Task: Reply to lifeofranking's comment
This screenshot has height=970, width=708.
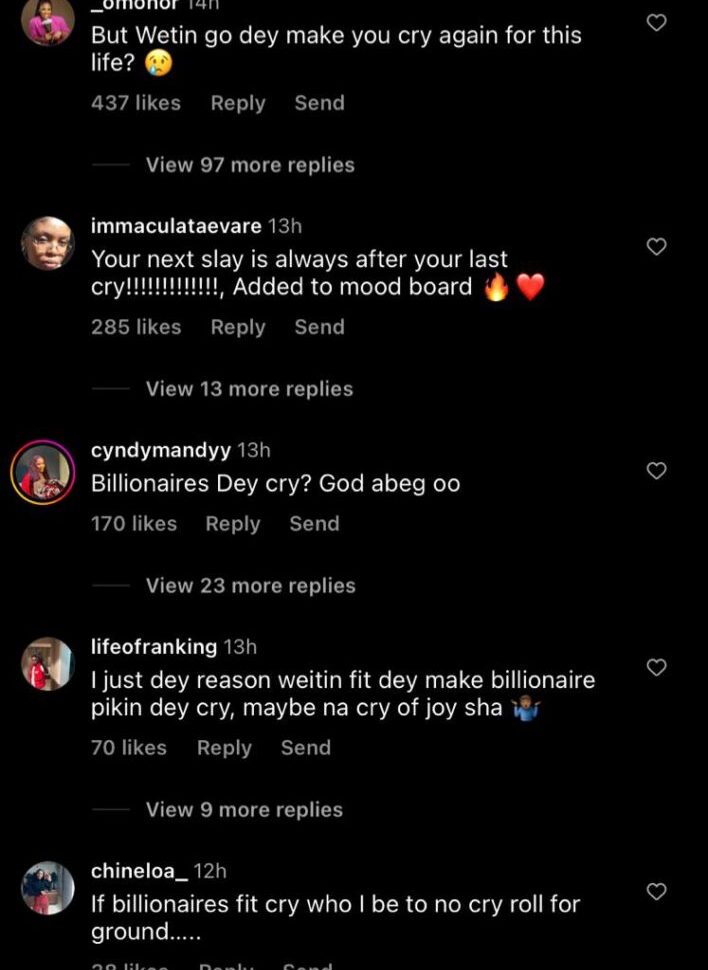Action: 224,747
